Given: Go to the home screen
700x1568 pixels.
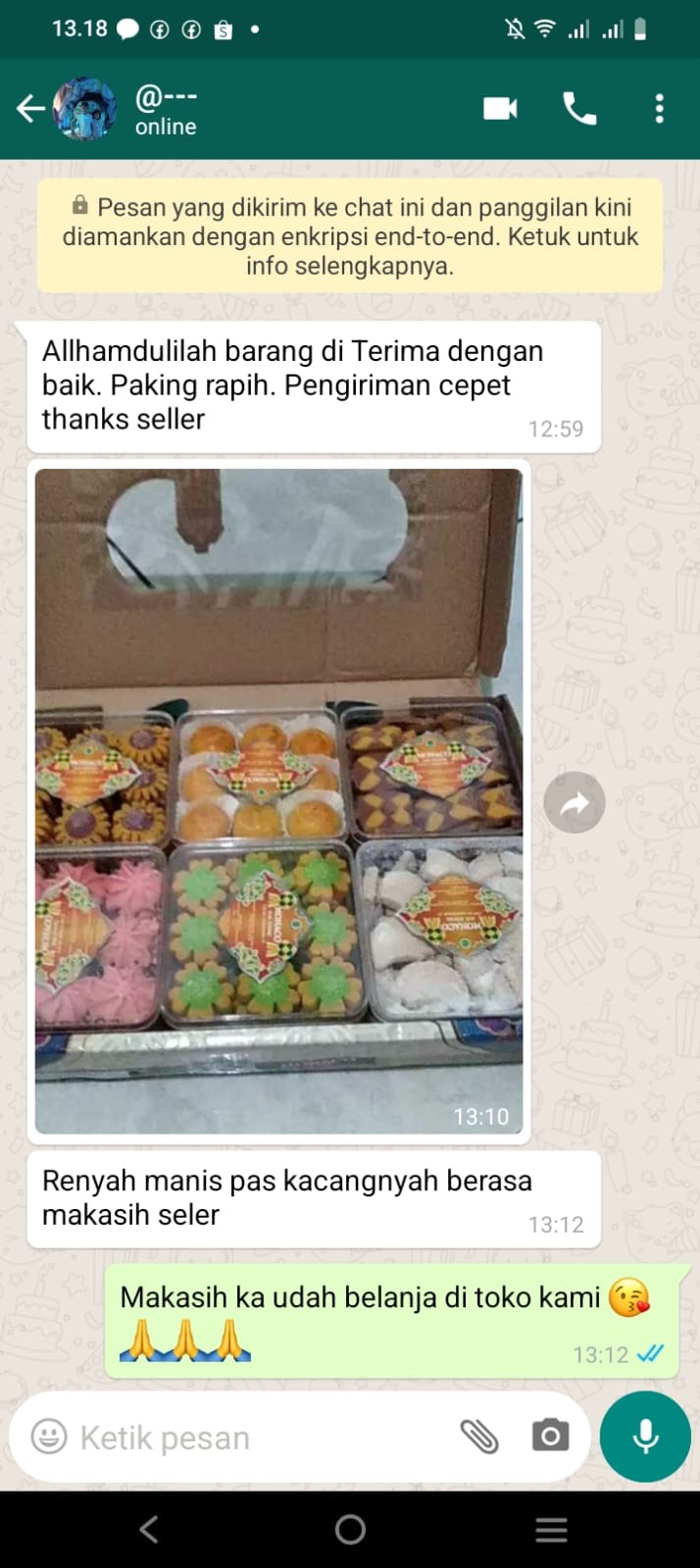Looking at the screenshot, I should (x=350, y=1529).
